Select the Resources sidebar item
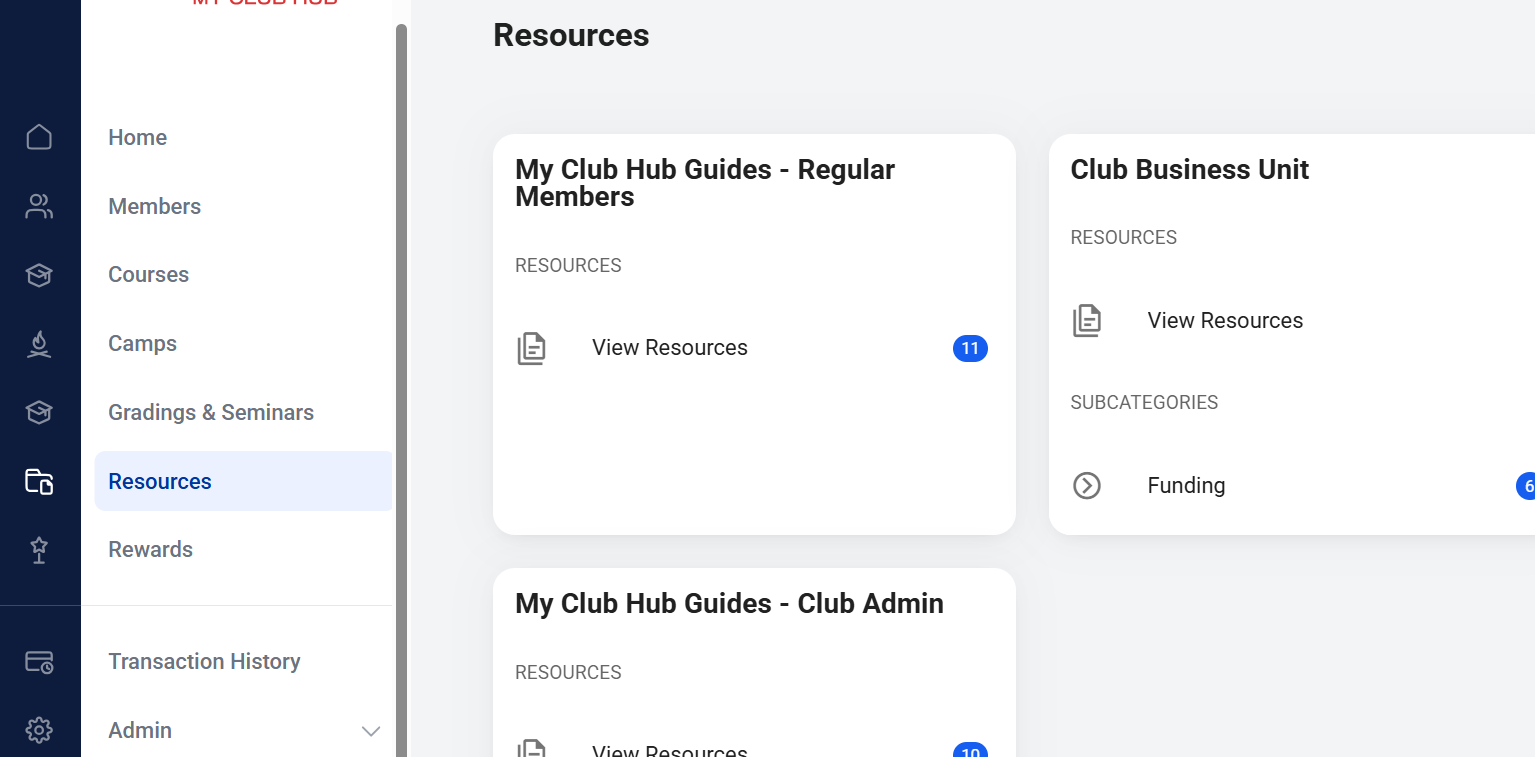 (160, 481)
